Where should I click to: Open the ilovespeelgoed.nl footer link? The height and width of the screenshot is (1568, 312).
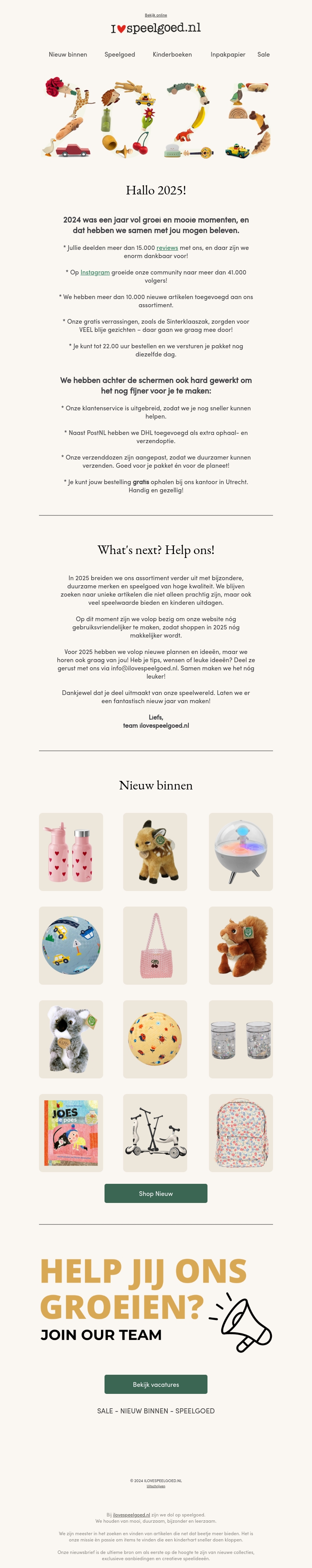(131, 1515)
